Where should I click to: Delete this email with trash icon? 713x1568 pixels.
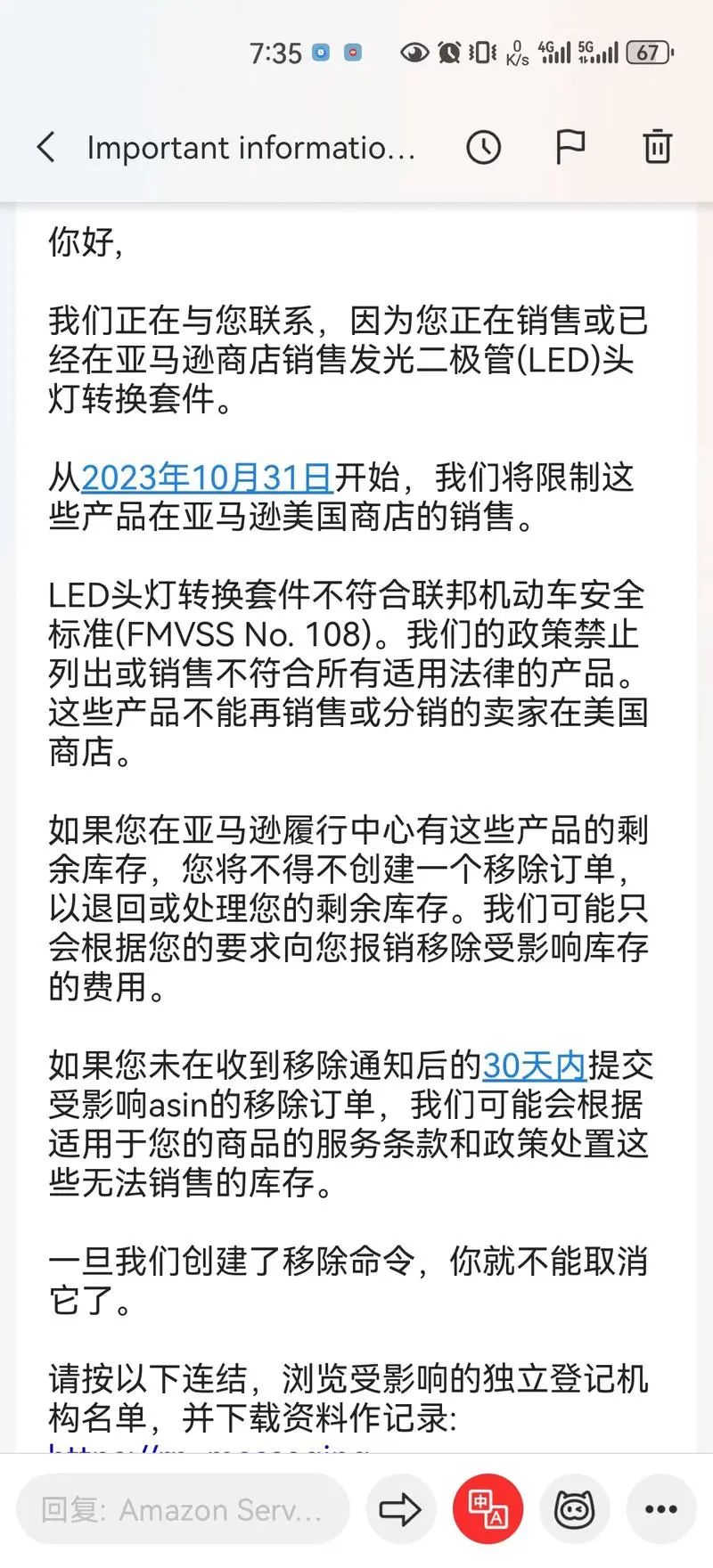657,147
